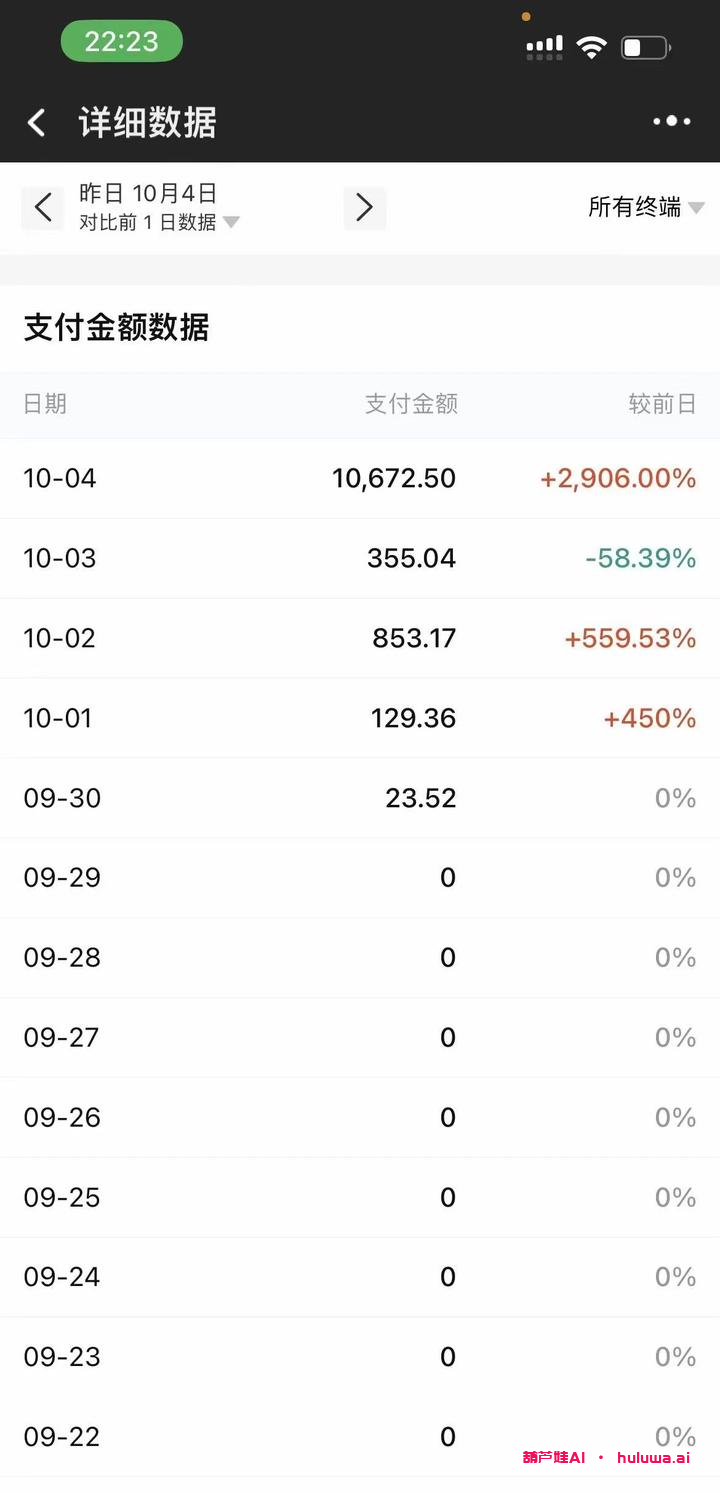Tap the green time pill showing 22:23
The width and height of the screenshot is (720, 1493).
(x=121, y=41)
